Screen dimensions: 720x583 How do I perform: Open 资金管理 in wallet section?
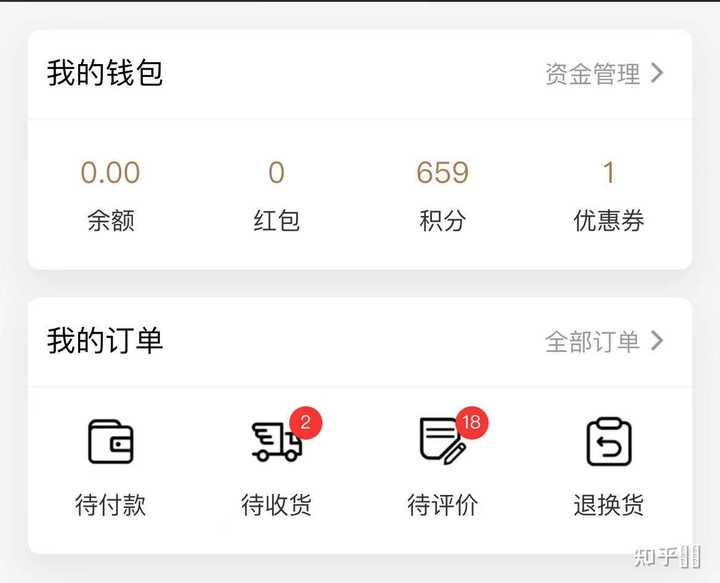pos(603,74)
